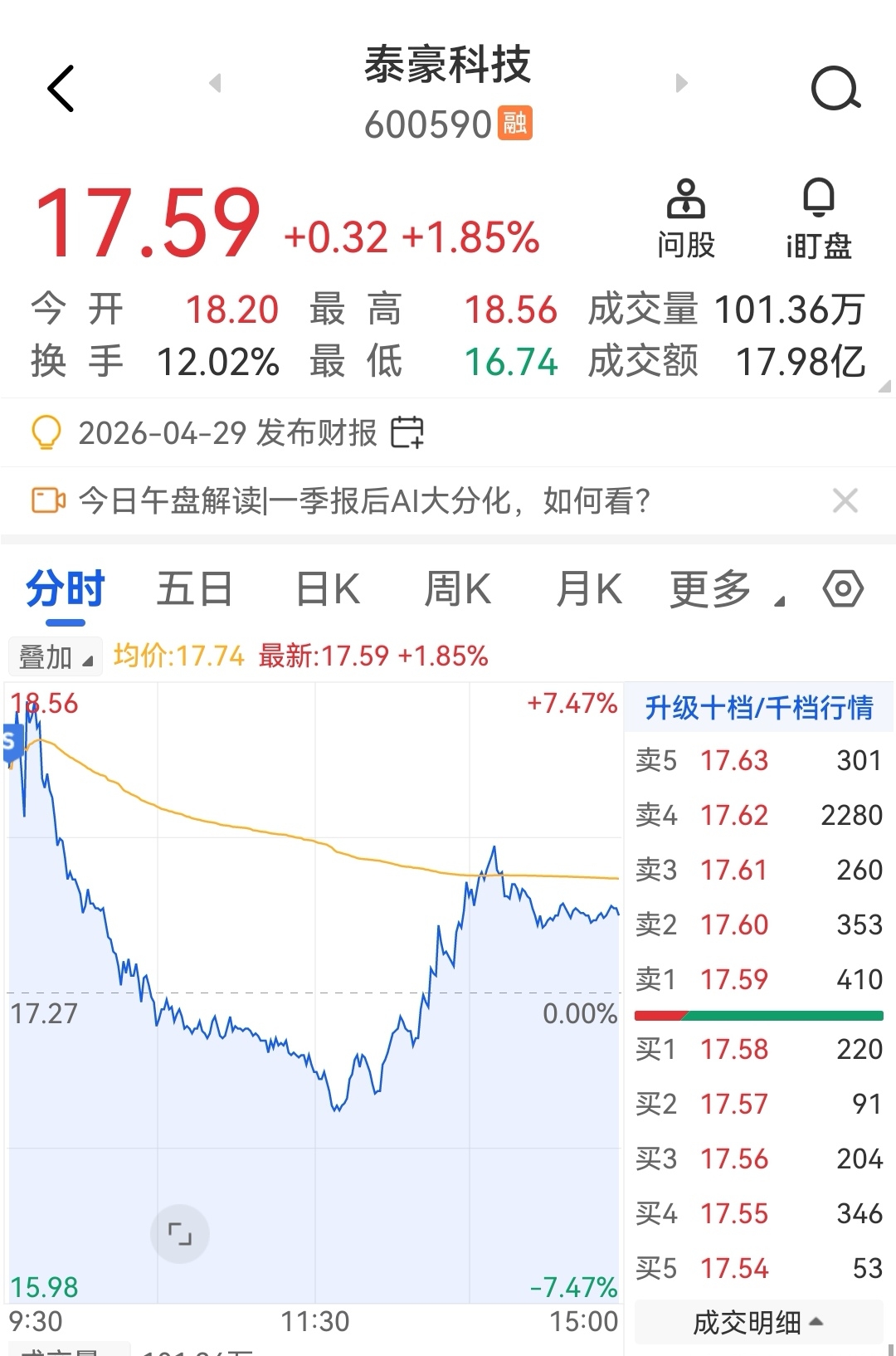Viewport: 896px width, 1356px height.
Task: Add the 财报 date to calendar
Action: click(x=407, y=432)
